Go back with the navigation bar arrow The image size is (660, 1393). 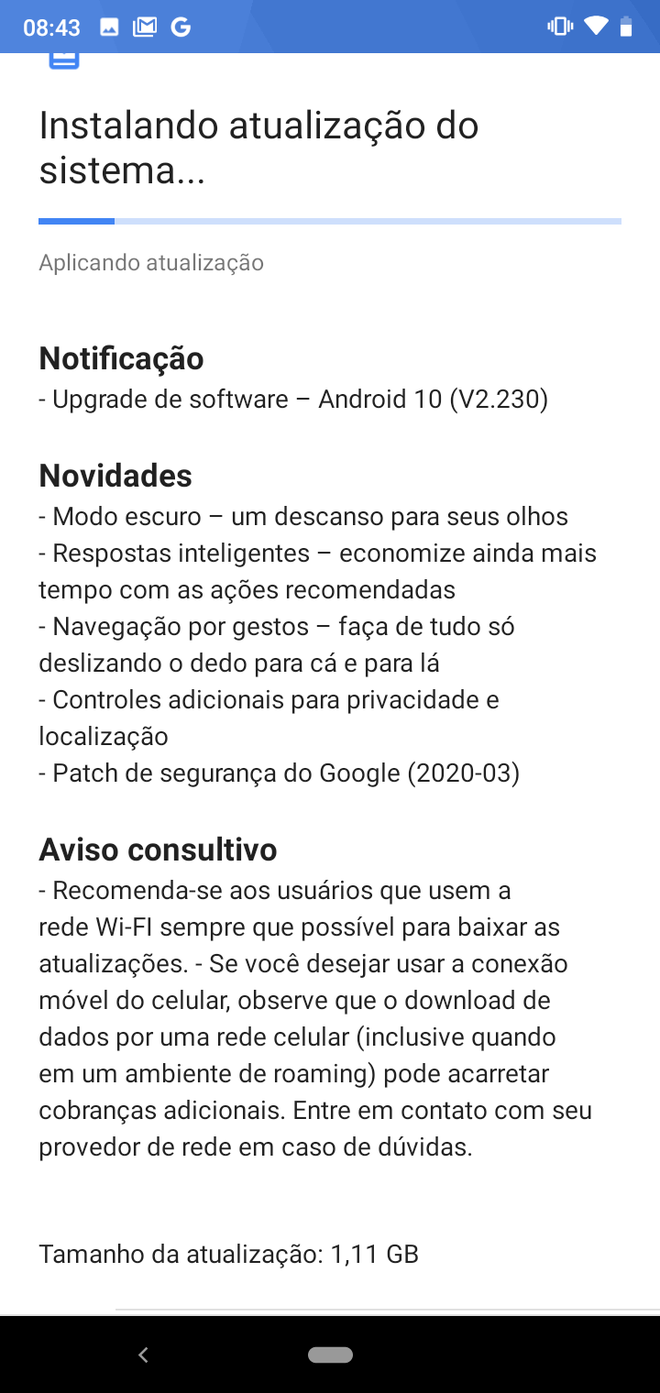tap(143, 1355)
